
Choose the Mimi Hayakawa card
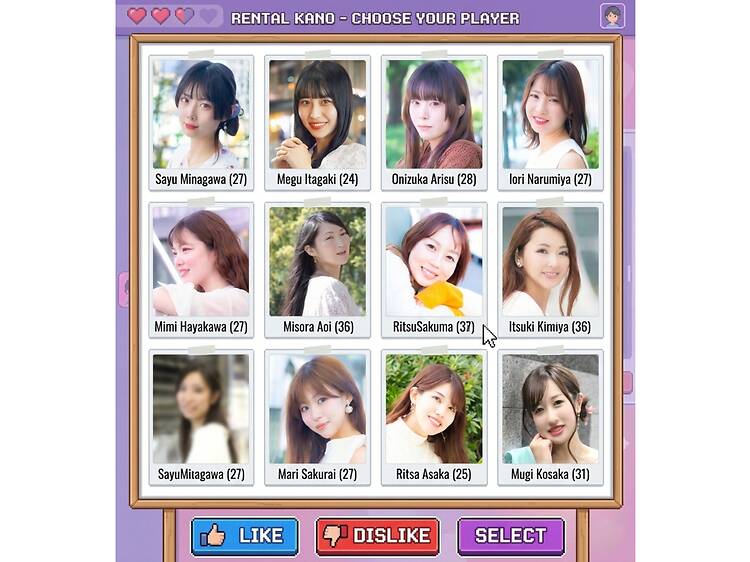(201, 267)
